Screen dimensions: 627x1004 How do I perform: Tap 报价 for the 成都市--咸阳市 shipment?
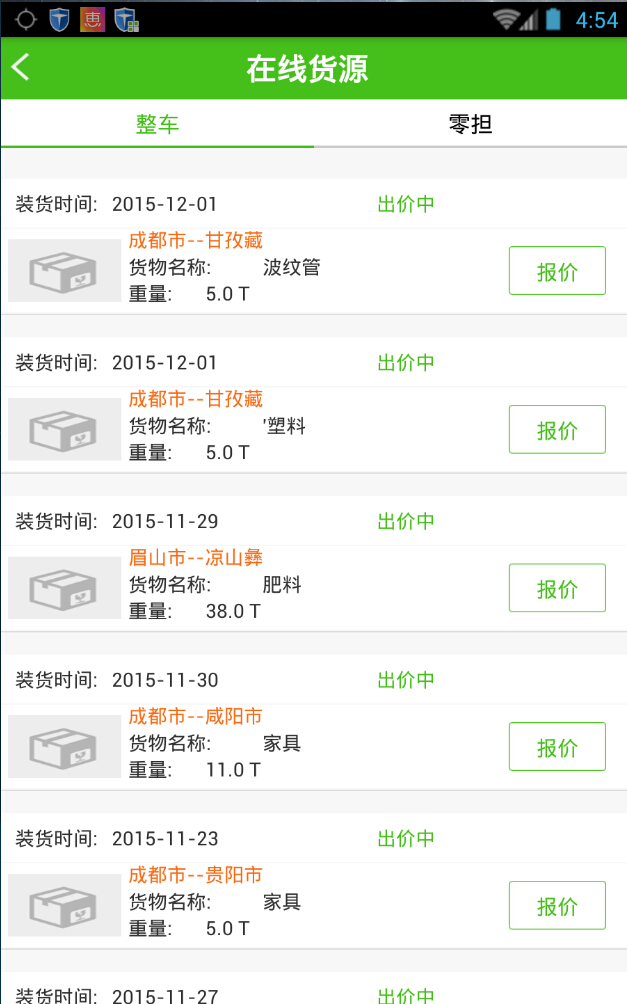pos(557,747)
